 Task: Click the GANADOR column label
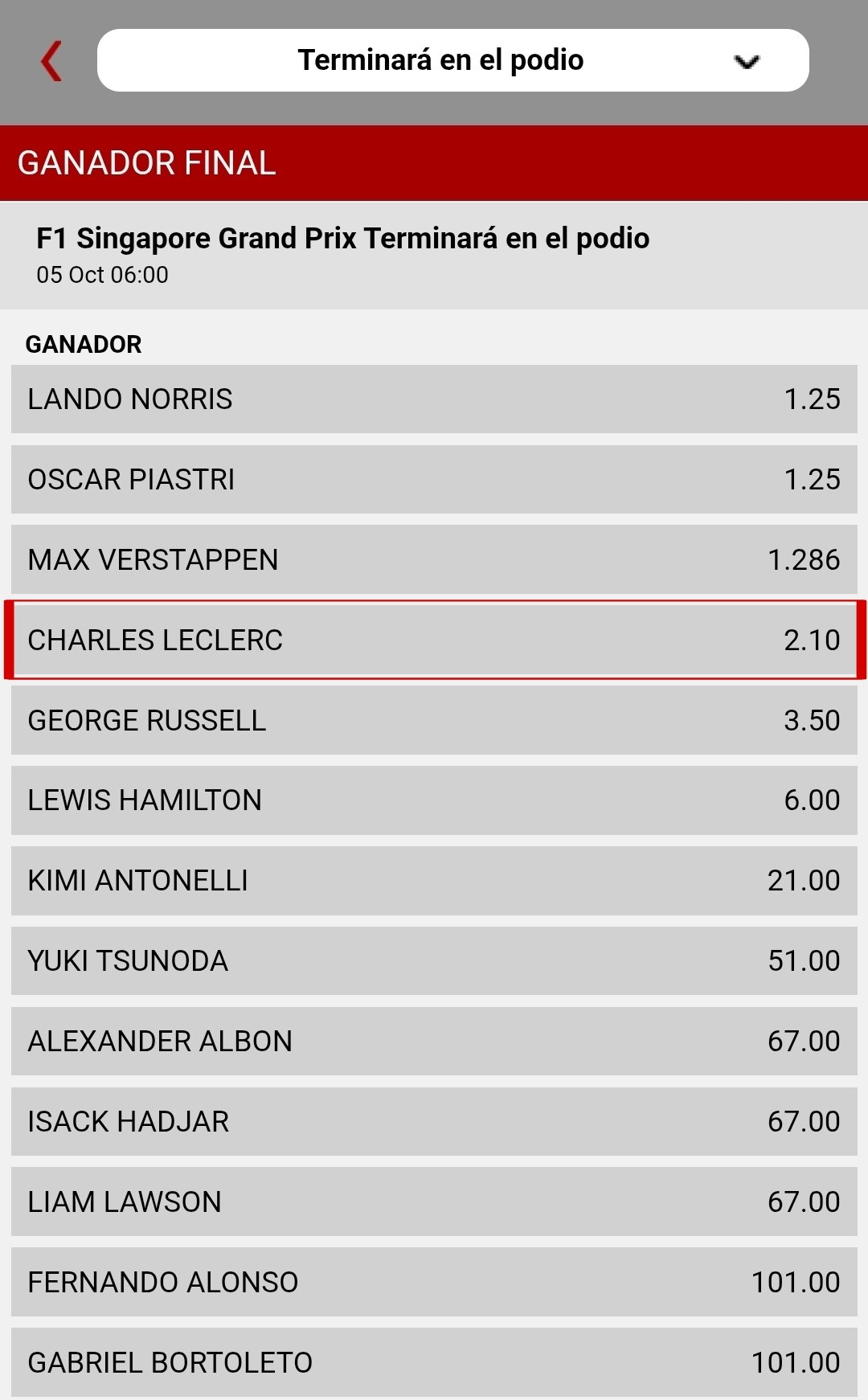click(x=84, y=344)
